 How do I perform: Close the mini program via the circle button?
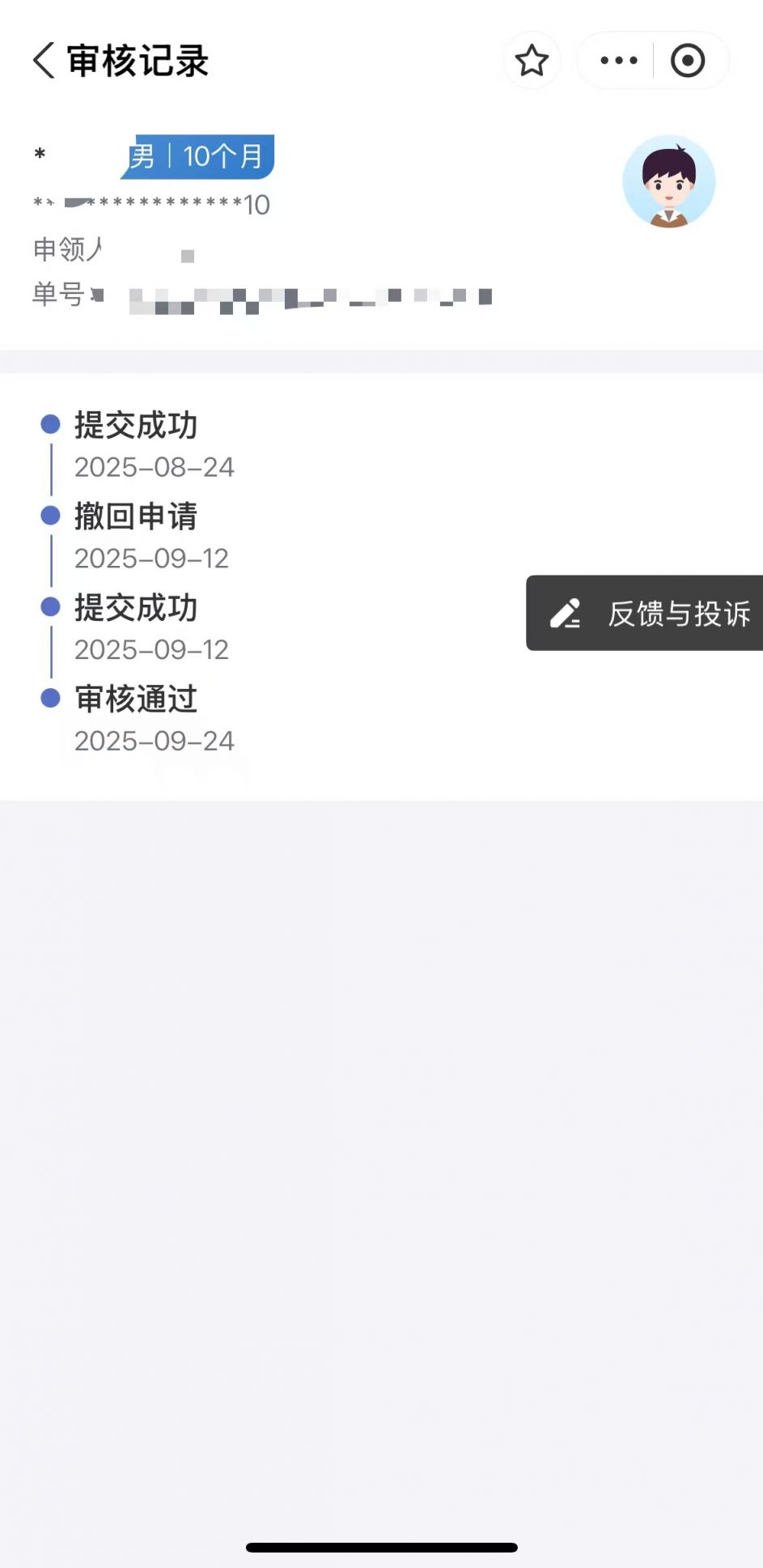click(688, 61)
